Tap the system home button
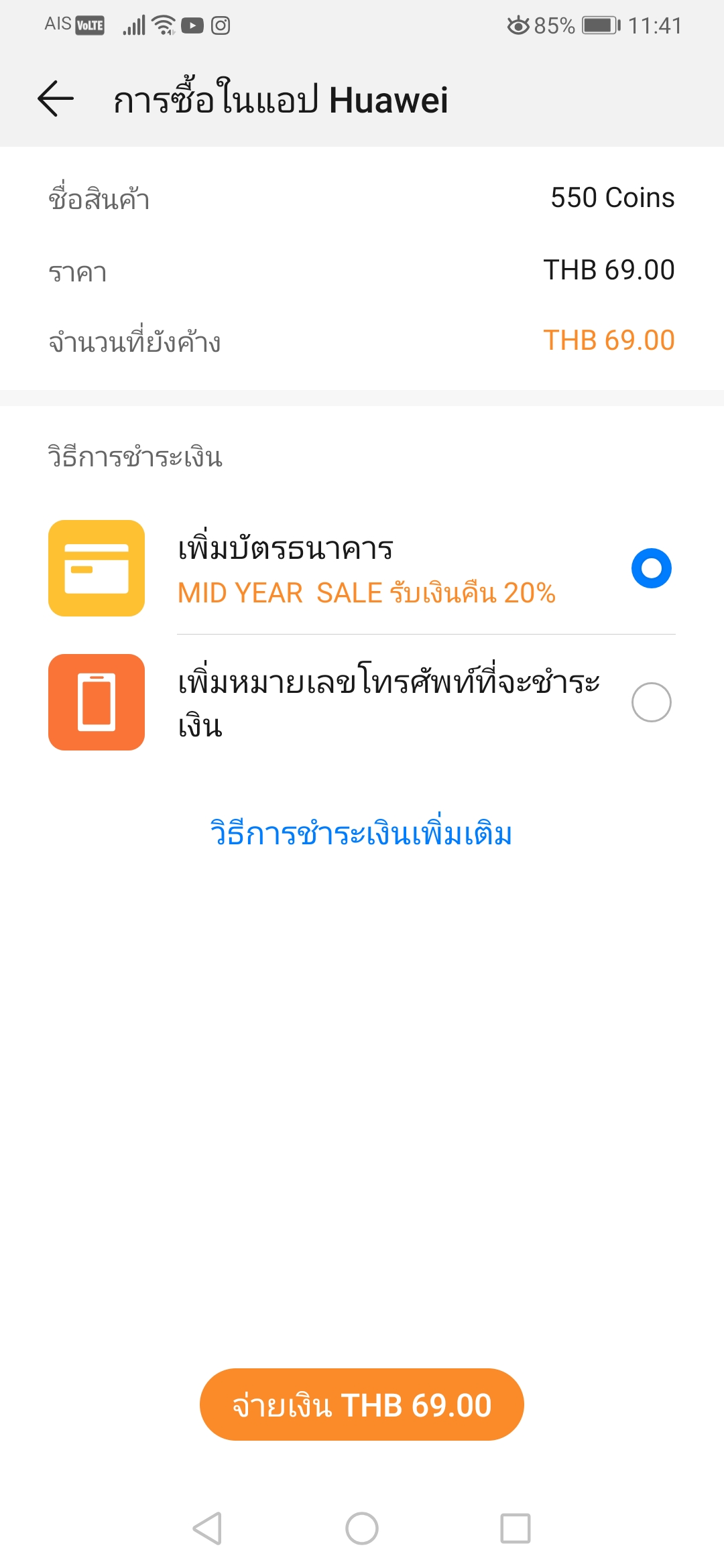The height and width of the screenshot is (1568, 724). coord(362,1528)
